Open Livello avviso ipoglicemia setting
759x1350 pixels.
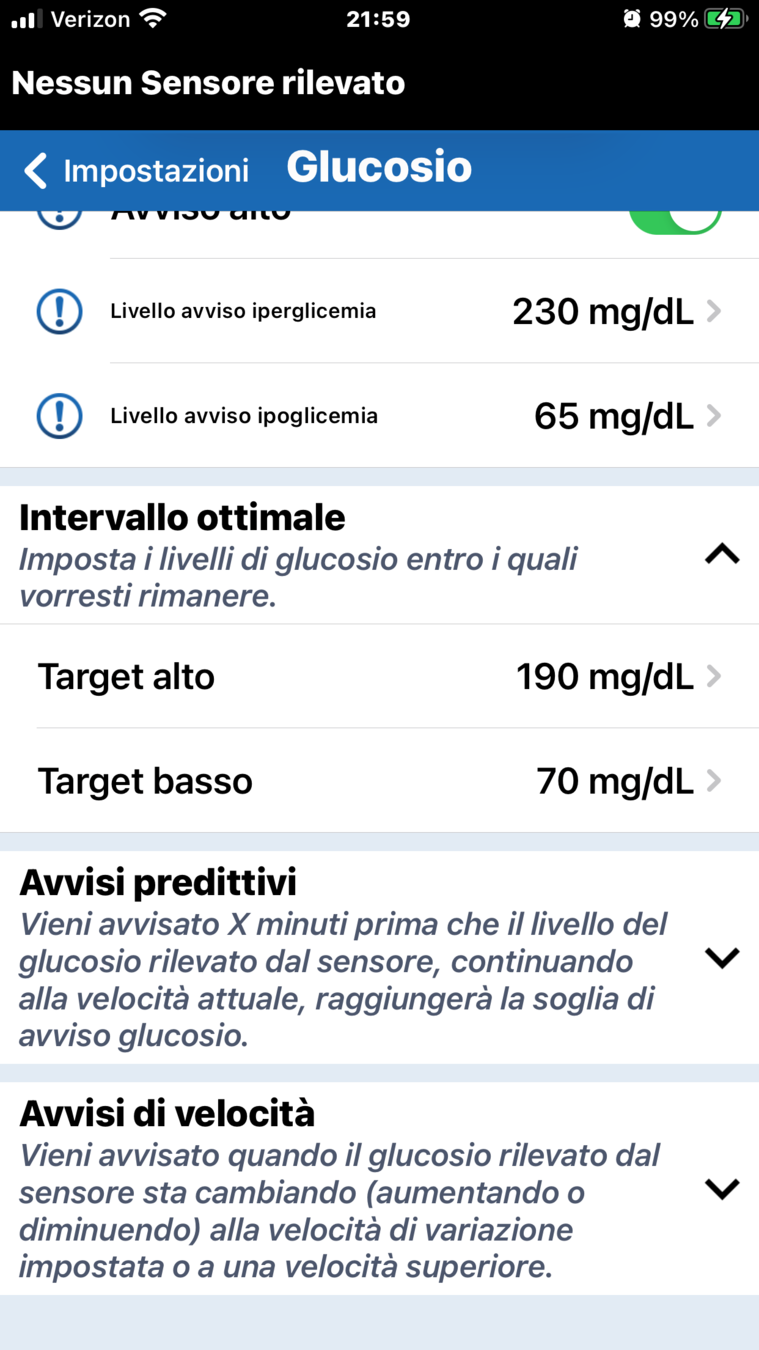tap(400, 416)
